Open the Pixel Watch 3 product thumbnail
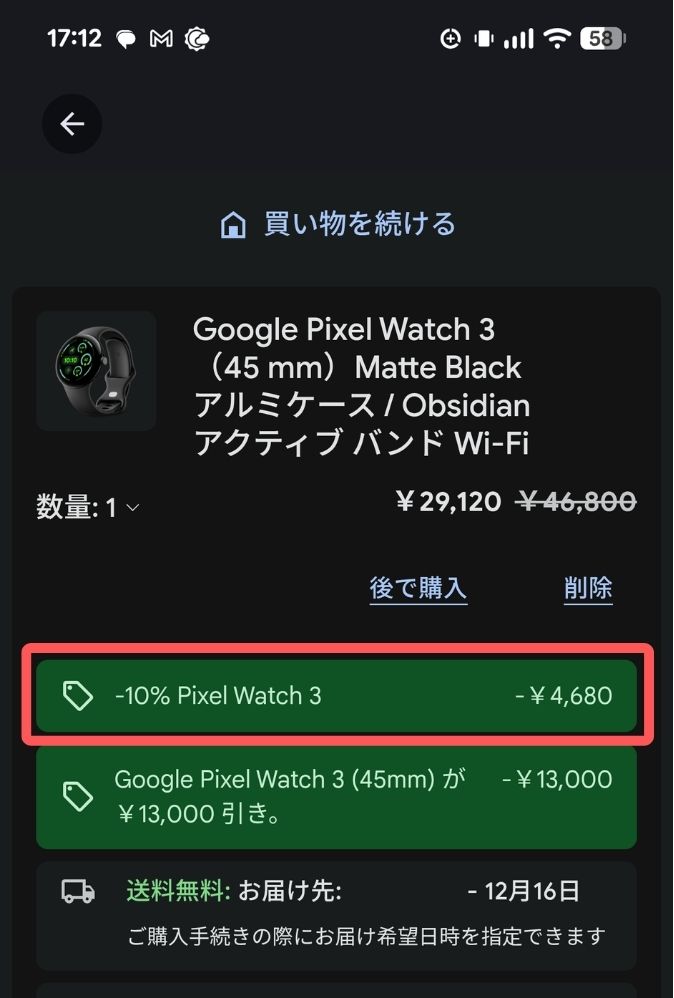This screenshot has height=998, width=674. (x=96, y=371)
